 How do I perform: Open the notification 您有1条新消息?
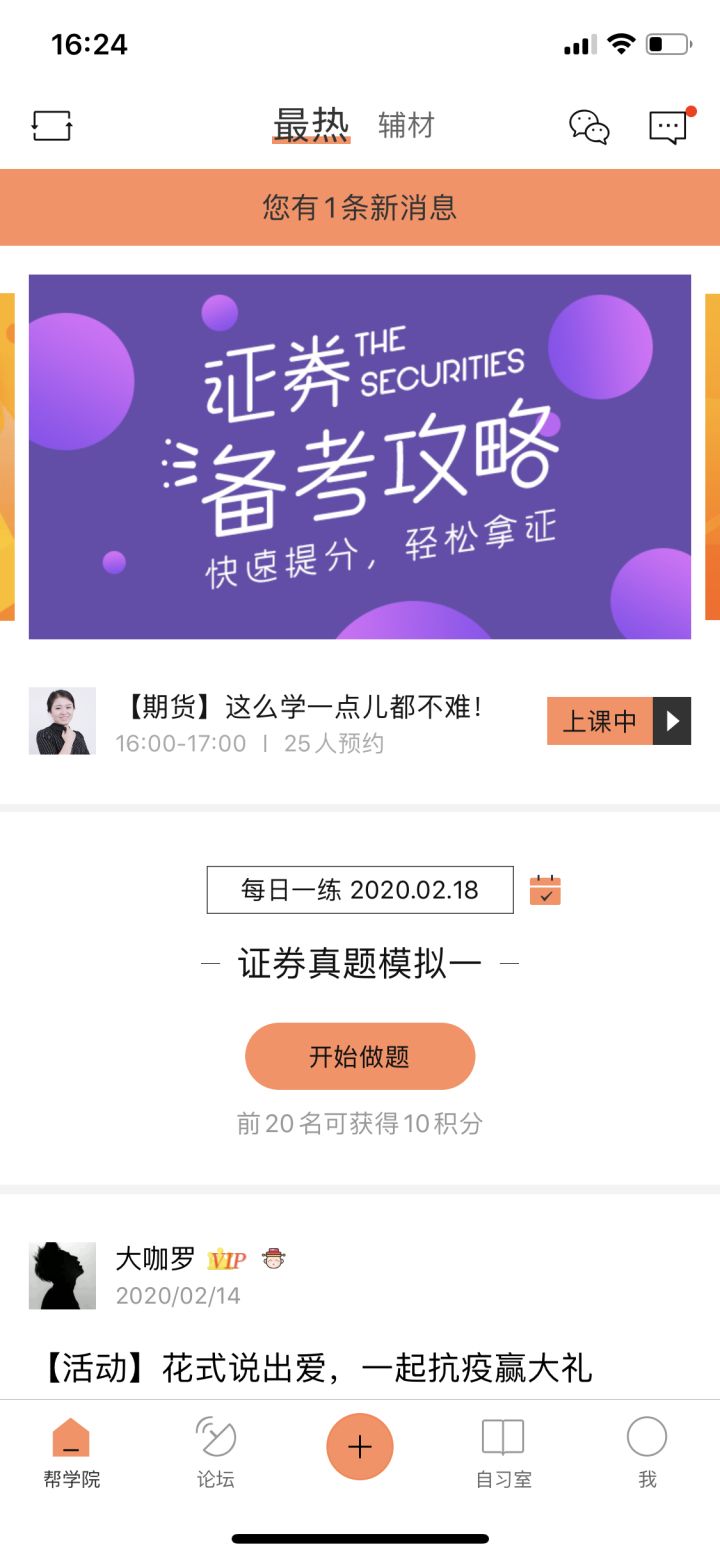click(360, 206)
